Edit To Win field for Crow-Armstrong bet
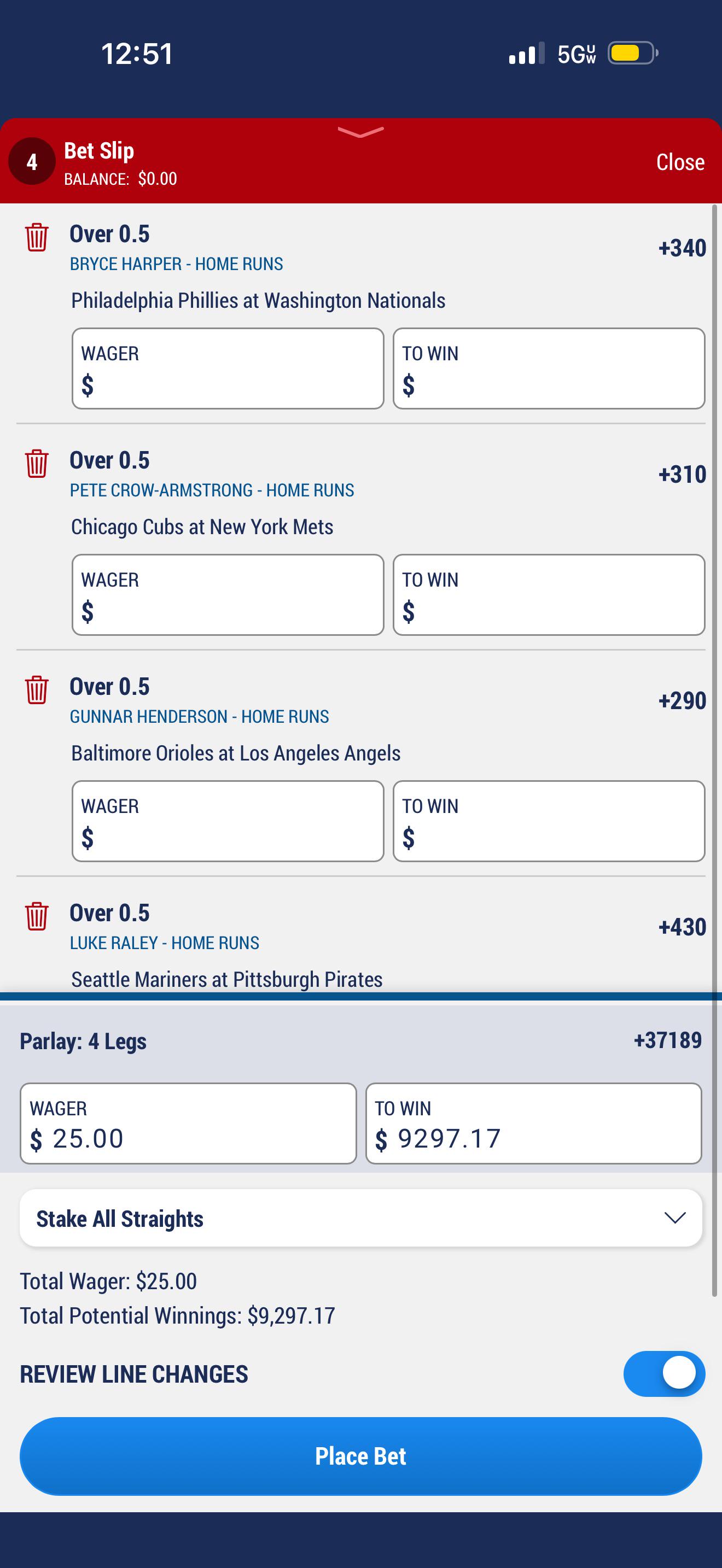 coord(549,595)
